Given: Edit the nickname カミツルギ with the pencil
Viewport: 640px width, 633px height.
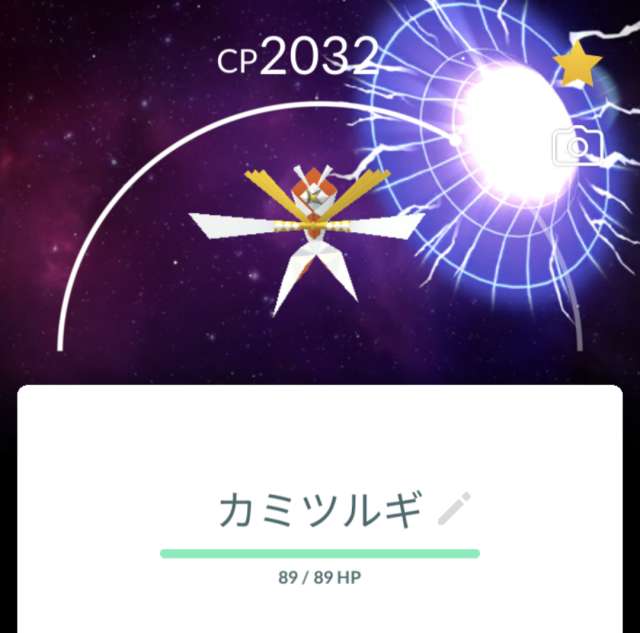Looking at the screenshot, I should [454, 510].
